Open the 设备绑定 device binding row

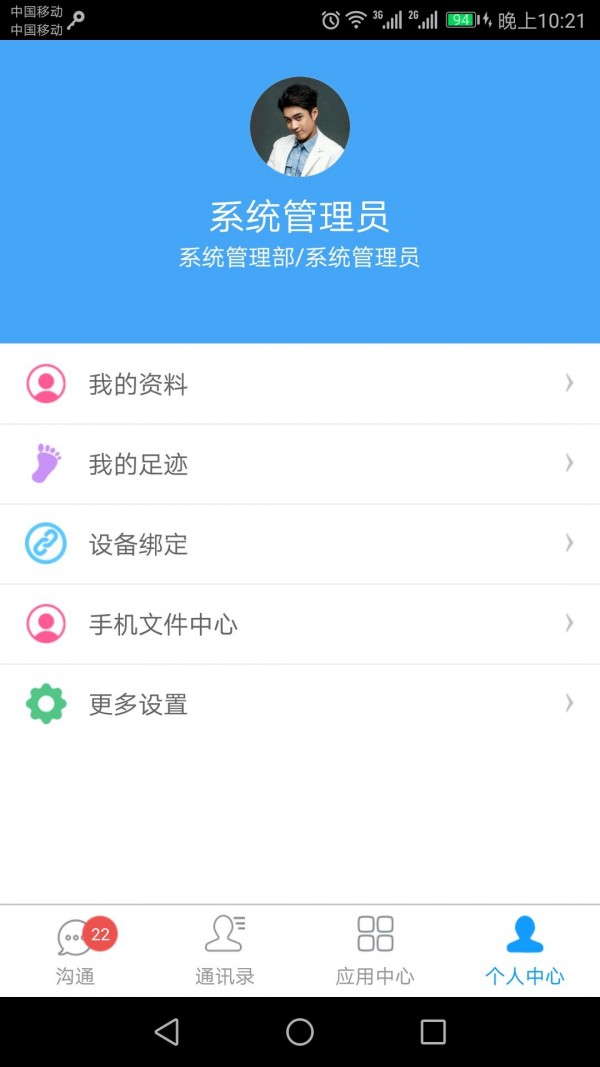coord(300,544)
